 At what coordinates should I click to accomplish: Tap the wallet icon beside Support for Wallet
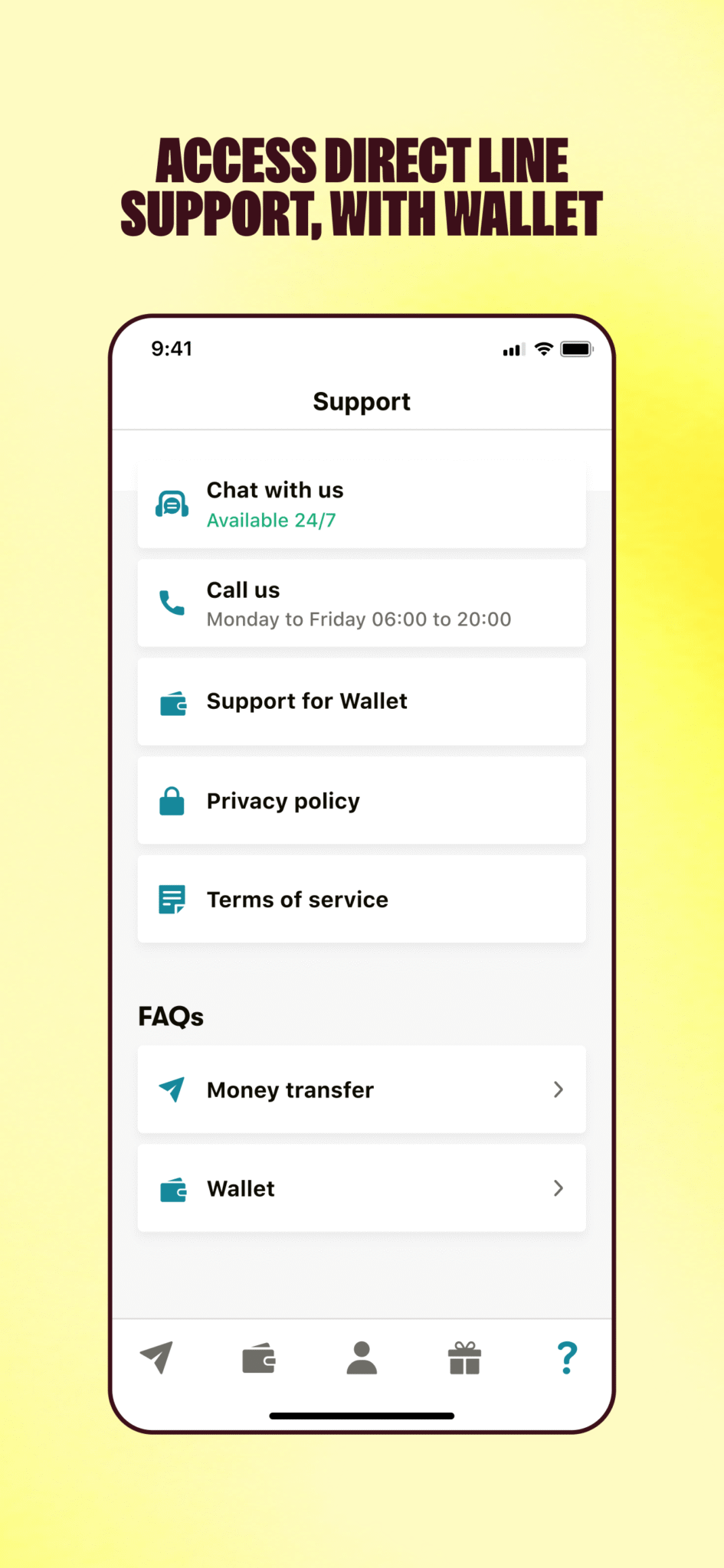tap(172, 701)
